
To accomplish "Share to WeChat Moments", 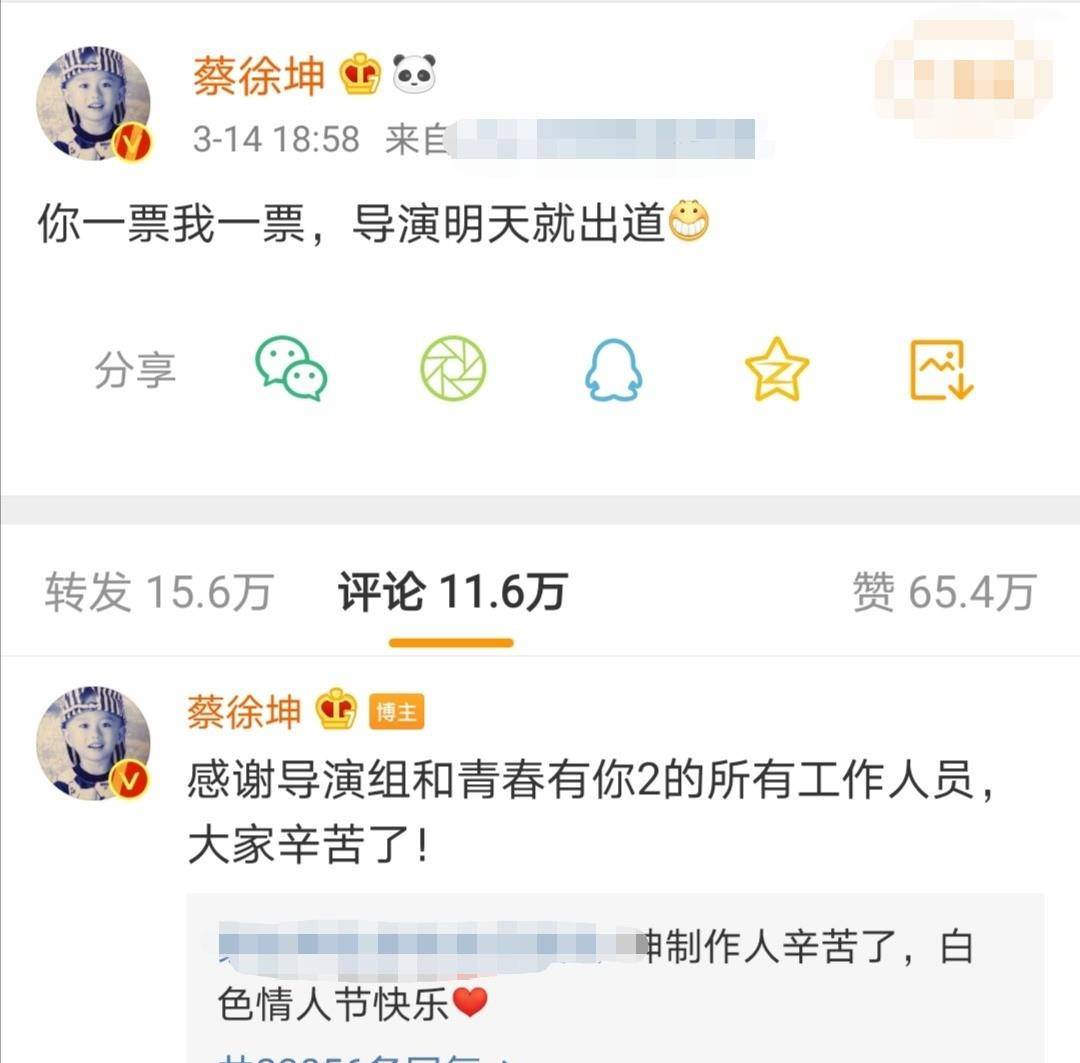I will (x=452, y=369).
